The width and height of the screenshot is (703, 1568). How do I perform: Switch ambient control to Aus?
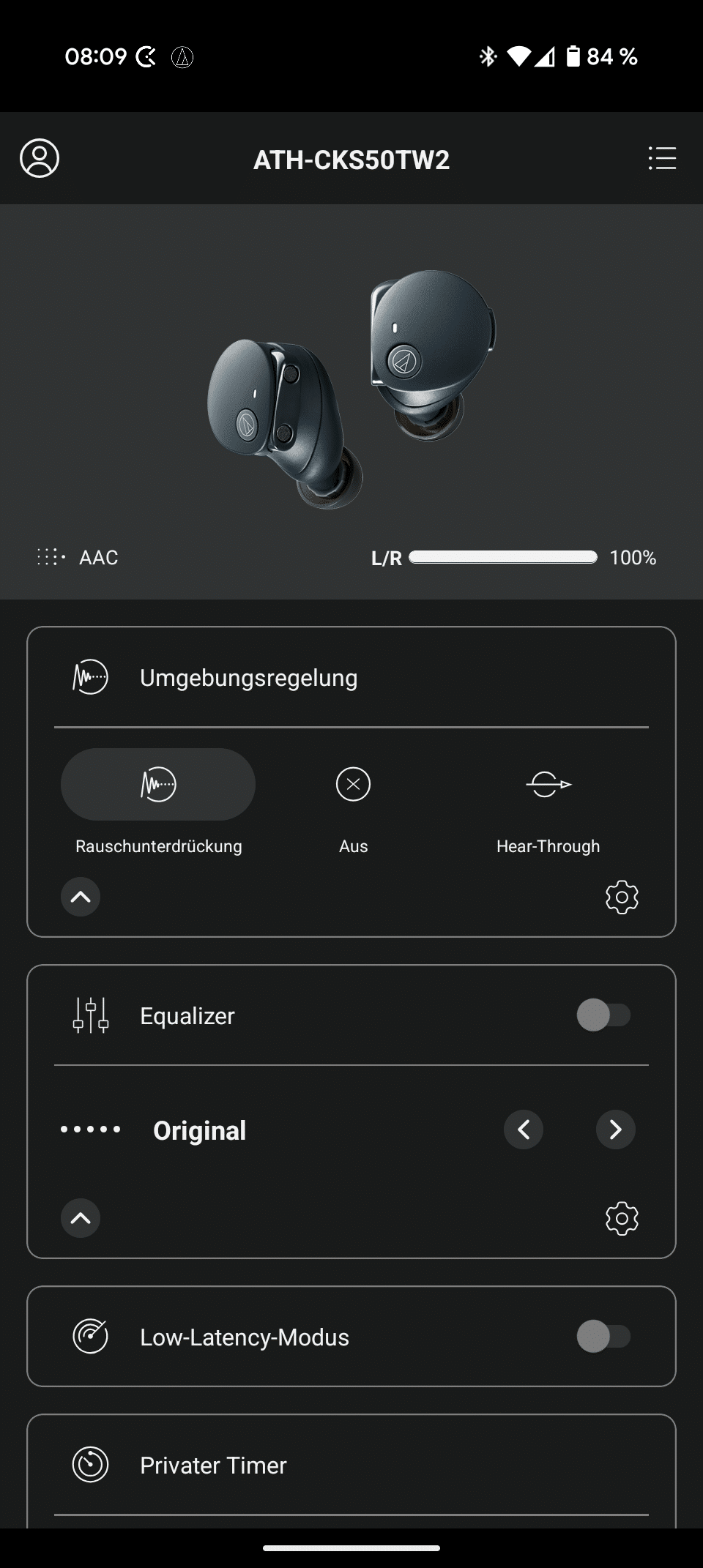353,785
